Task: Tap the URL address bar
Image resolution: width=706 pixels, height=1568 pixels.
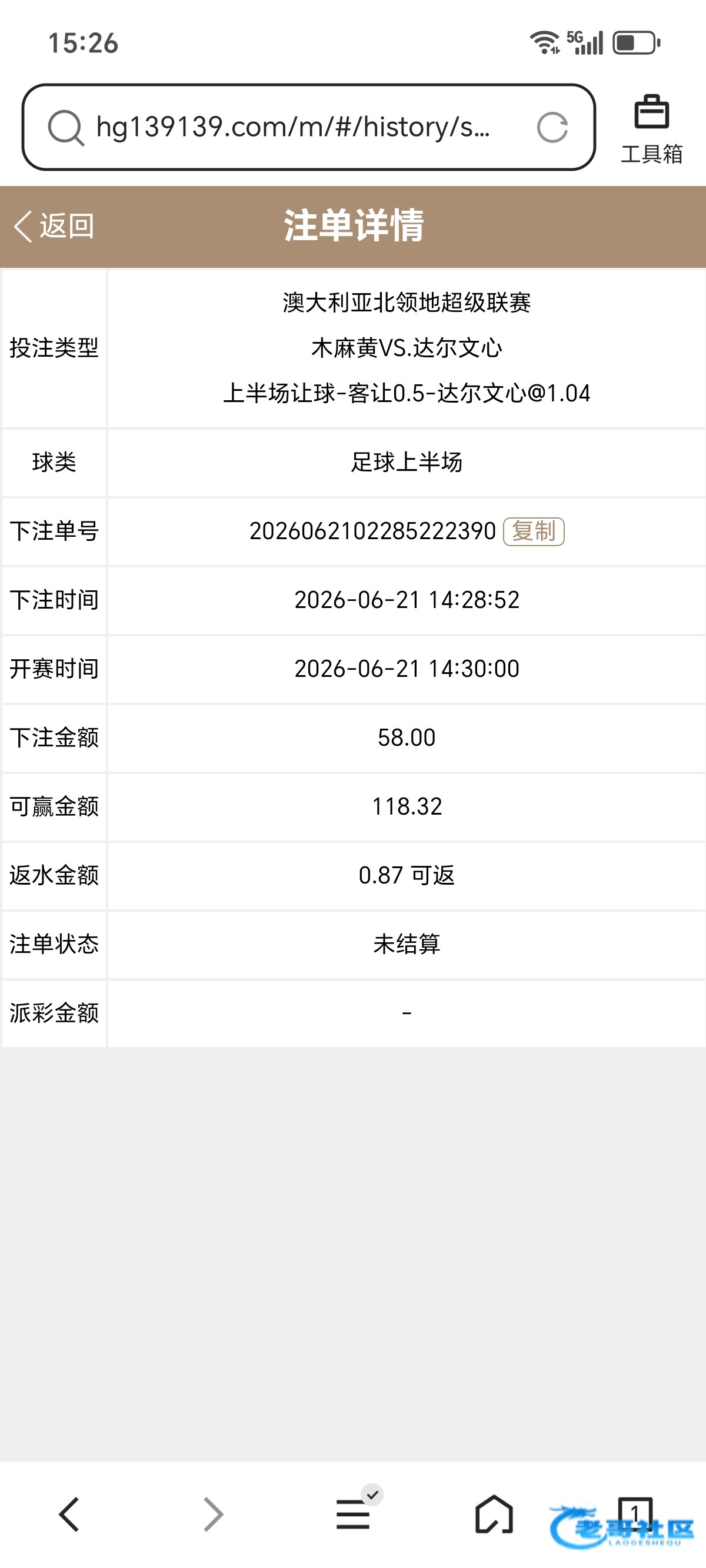Action: (308, 127)
